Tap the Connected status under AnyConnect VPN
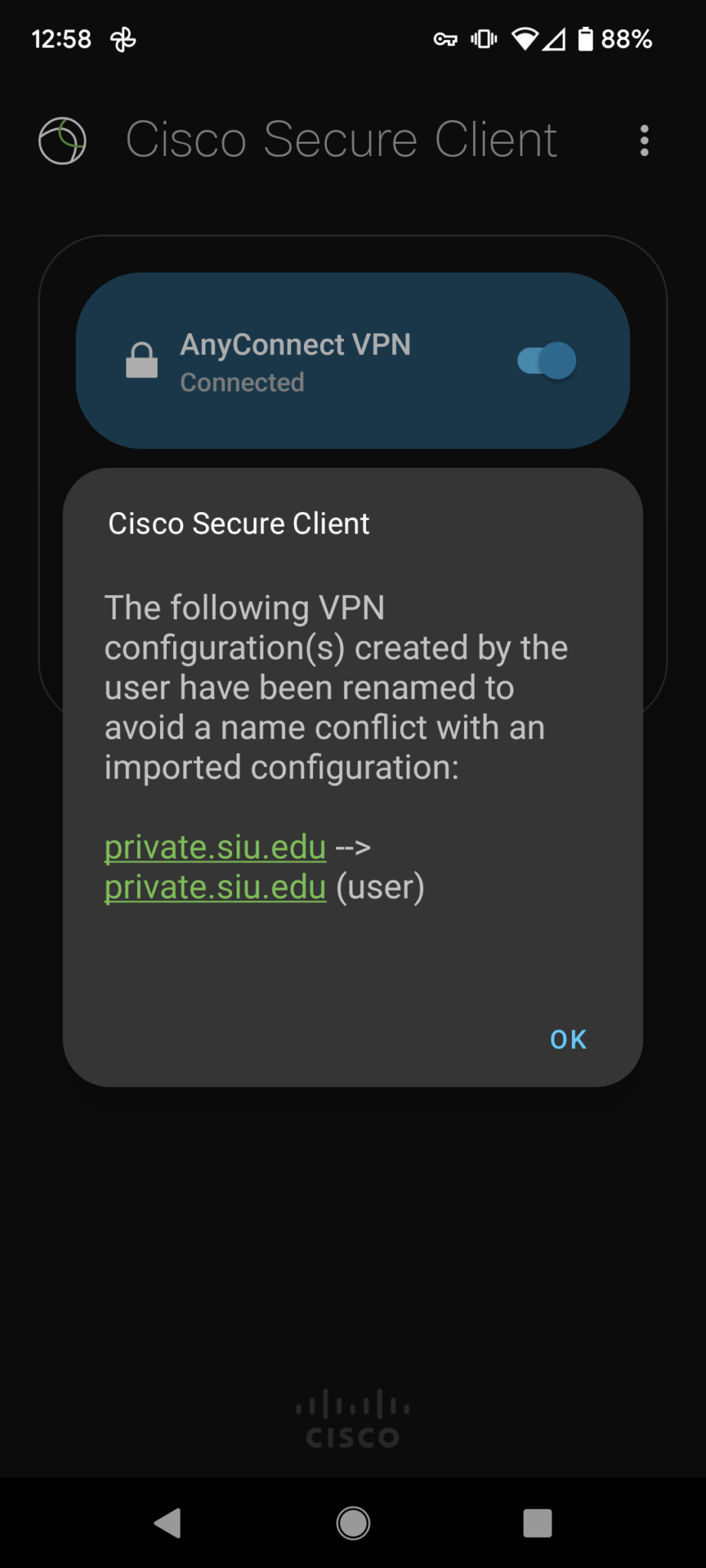706x1568 pixels. [x=242, y=382]
